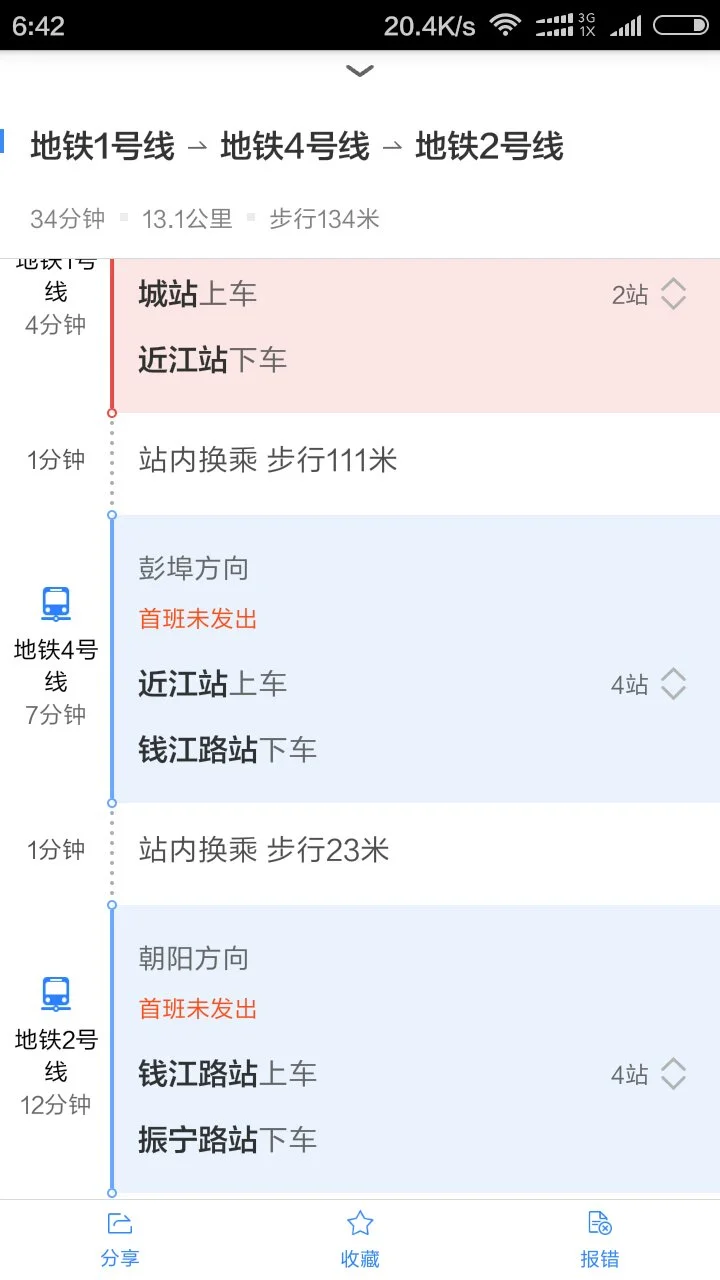Tap the share (分享) icon

click(x=120, y=1222)
